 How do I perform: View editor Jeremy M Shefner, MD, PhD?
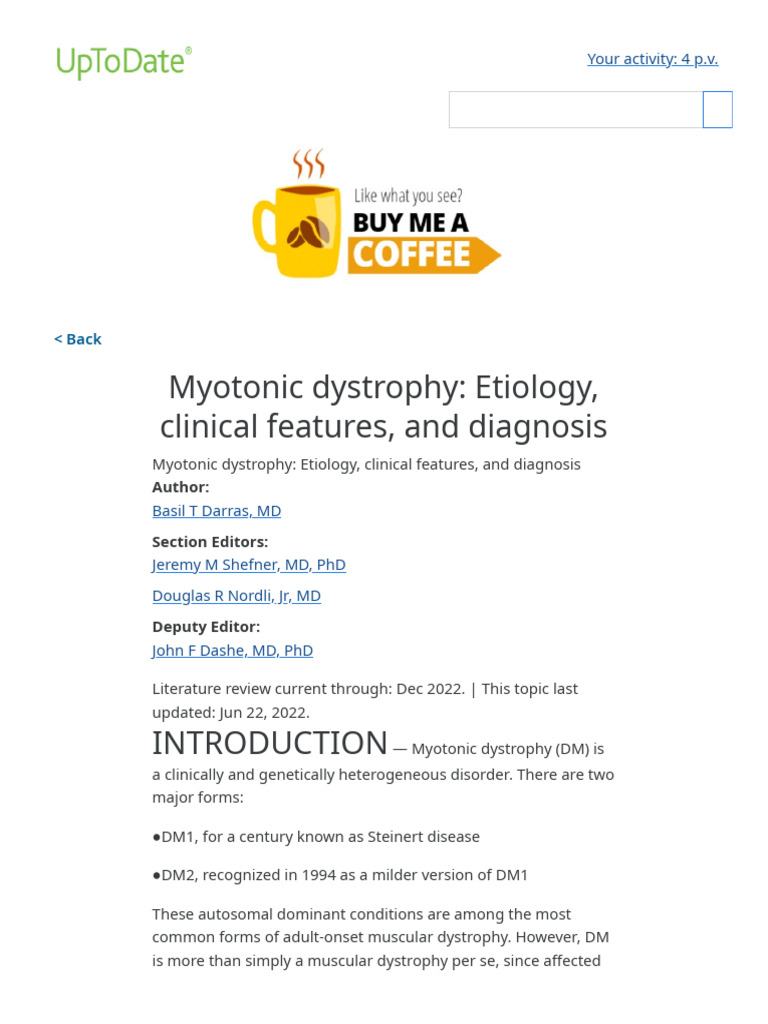point(249,564)
